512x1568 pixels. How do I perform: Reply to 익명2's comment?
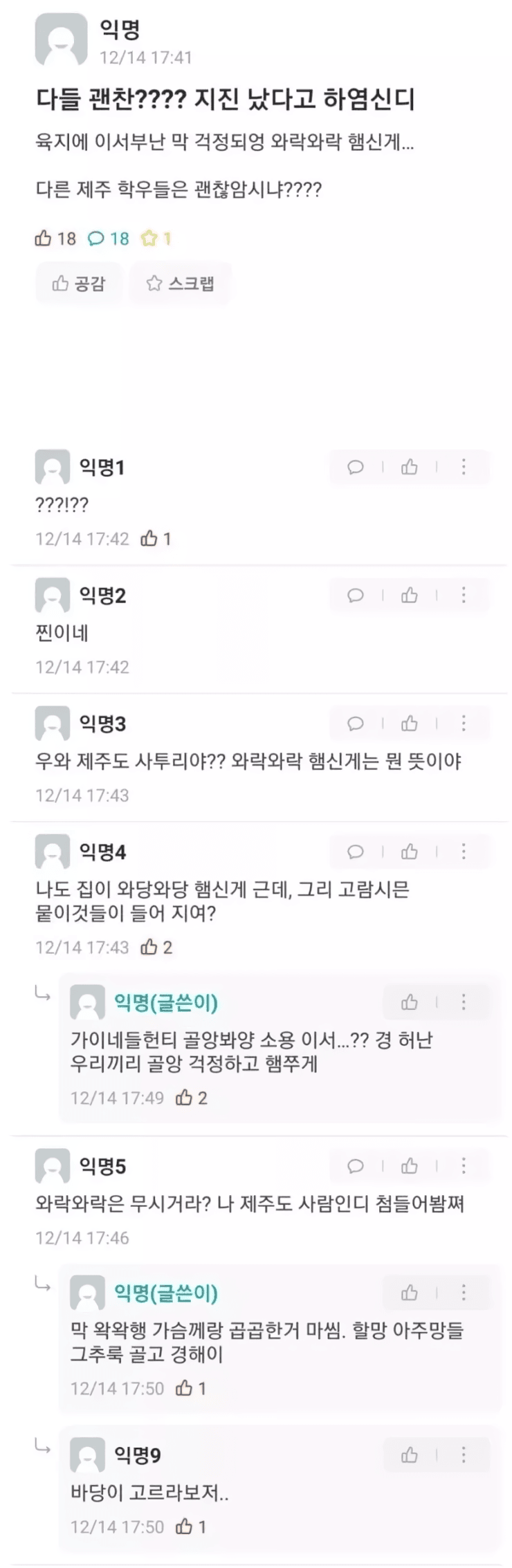click(356, 596)
